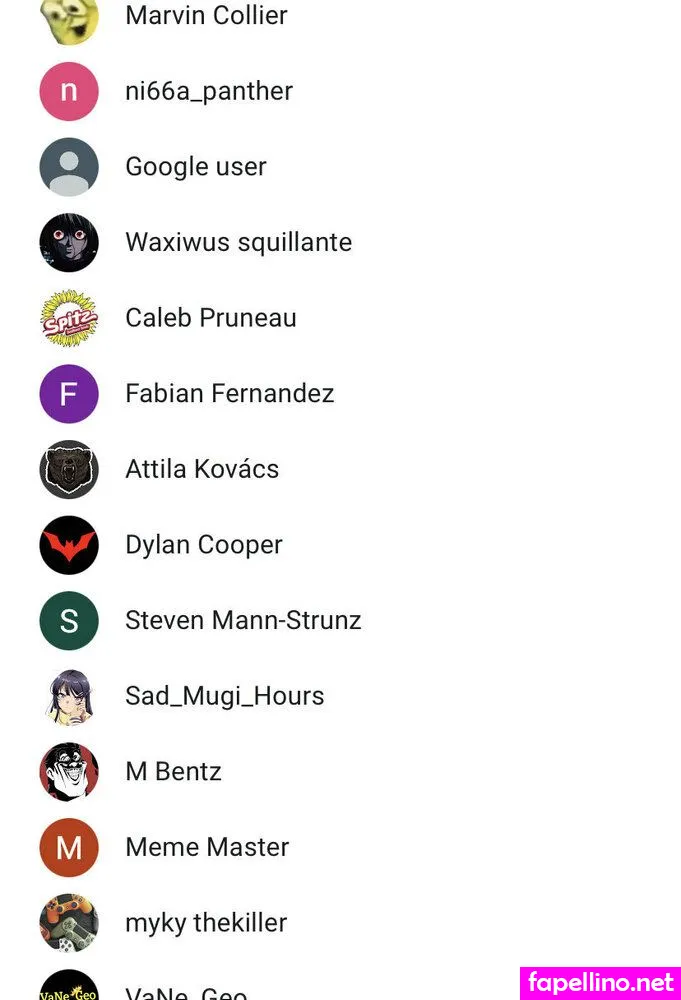Open myky thekiller's profile
The width and height of the screenshot is (681, 1000).
205,922
